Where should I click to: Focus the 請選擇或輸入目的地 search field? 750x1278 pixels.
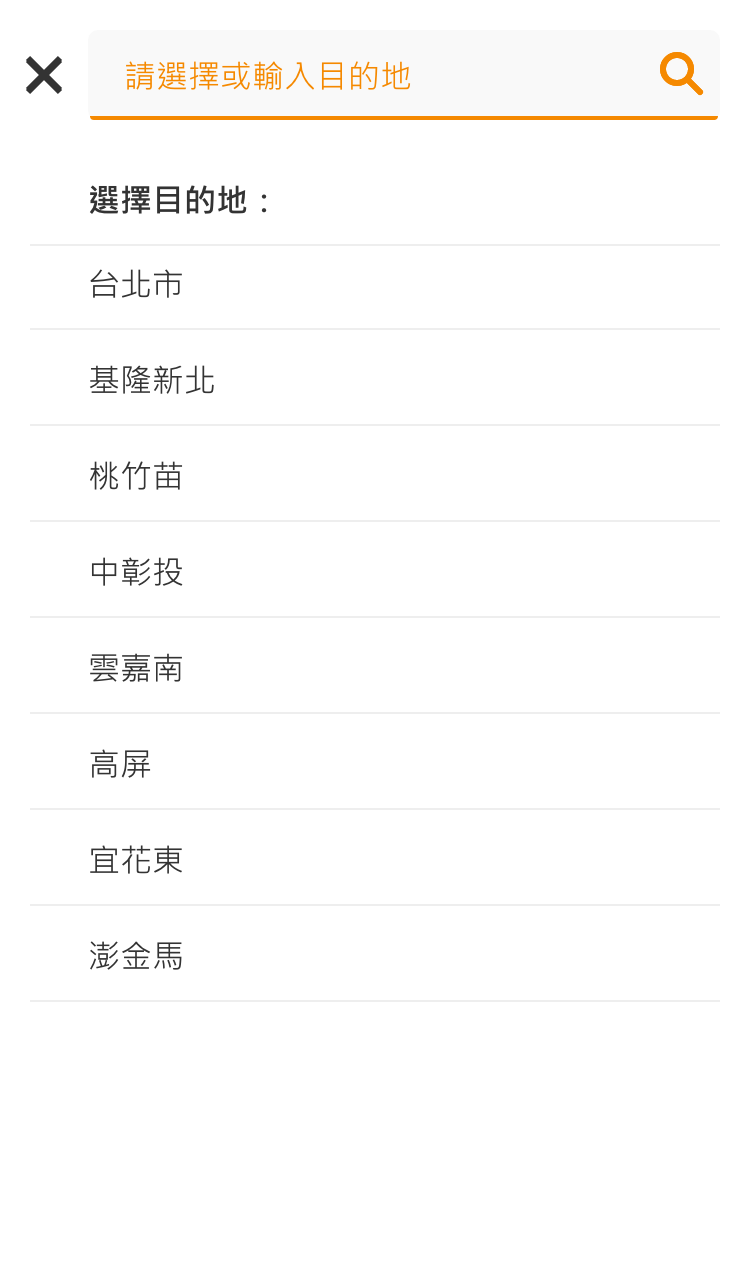pos(370,76)
